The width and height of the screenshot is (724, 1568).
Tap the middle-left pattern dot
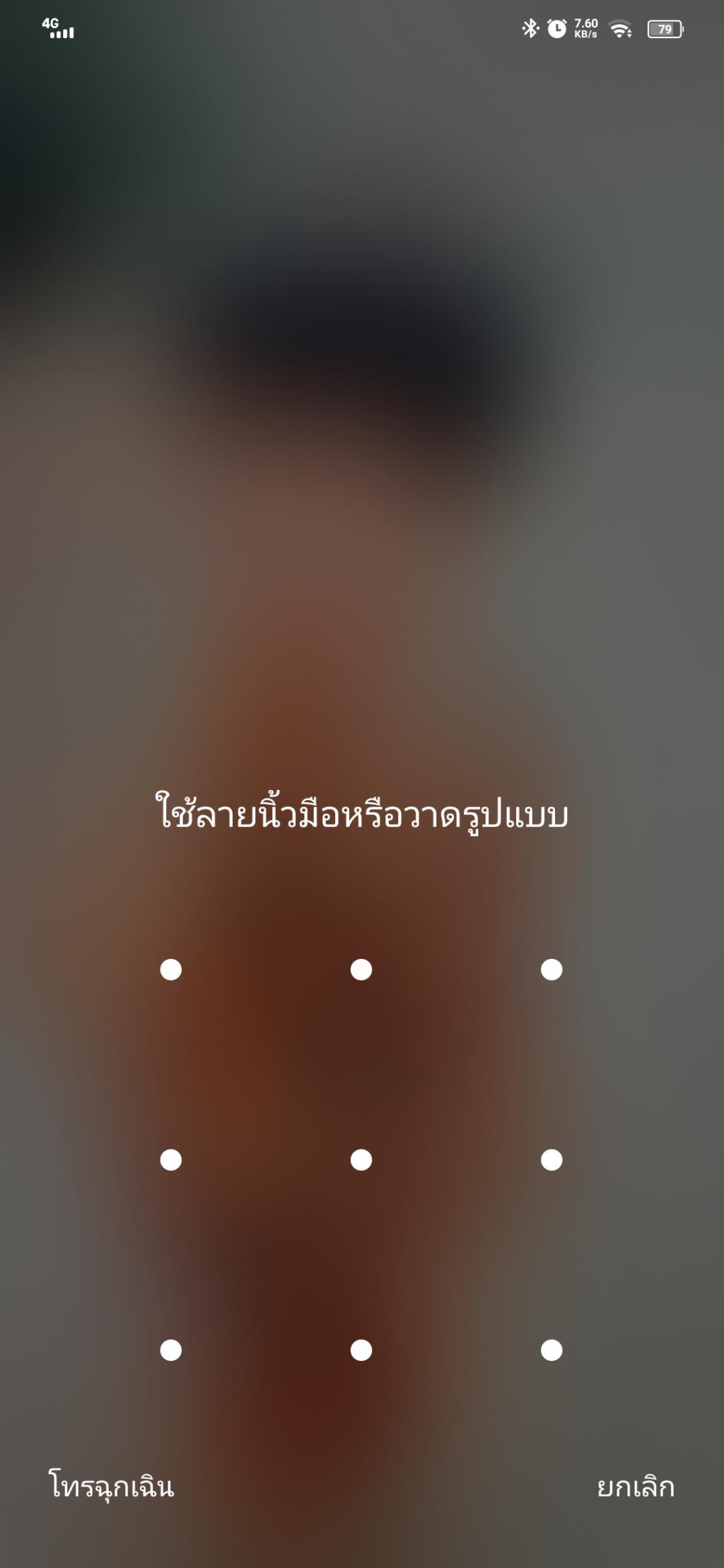(x=171, y=1160)
